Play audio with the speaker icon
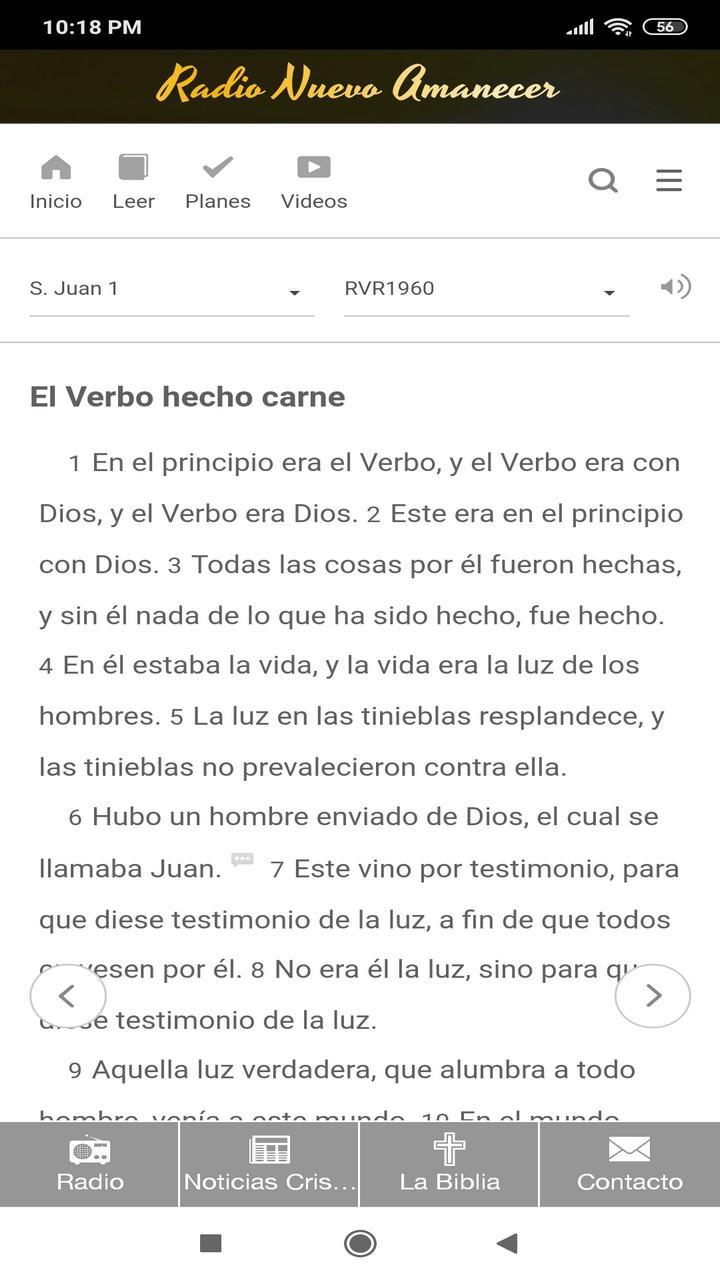The width and height of the screenshot is (720, 1280). tap(676, 288)
